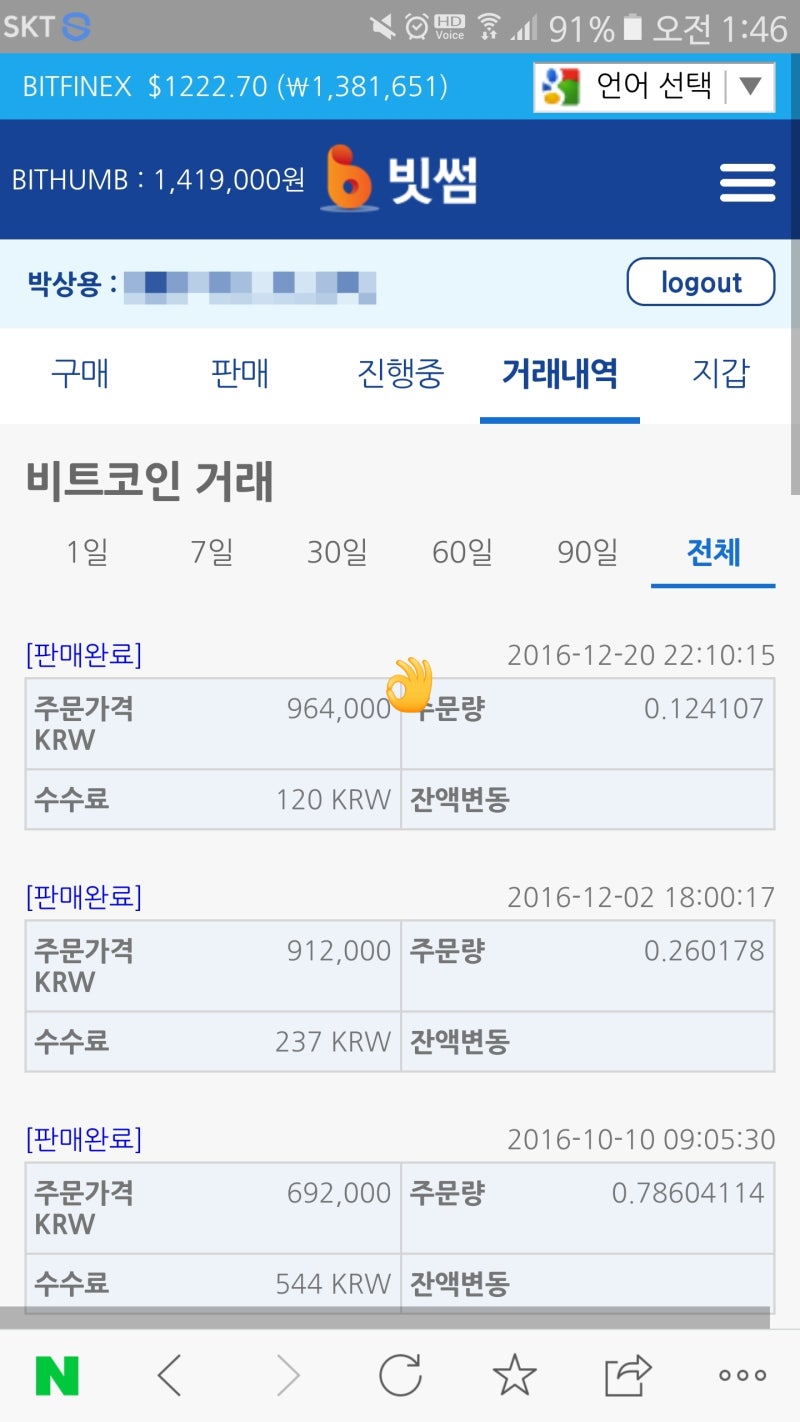Click the language selector dropdown arrow

[x=750, y=86]
